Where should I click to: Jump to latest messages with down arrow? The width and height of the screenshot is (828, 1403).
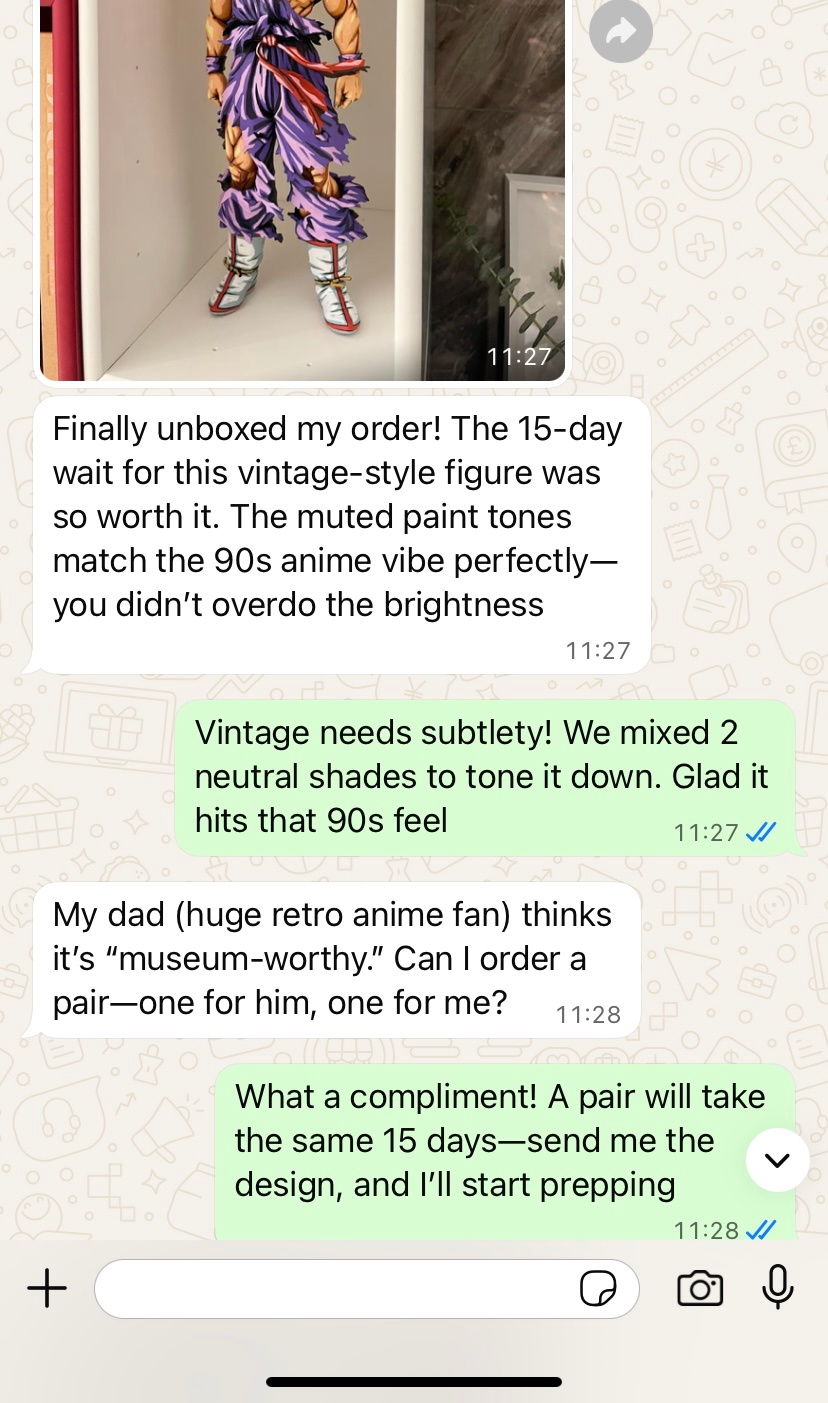click(777, 1160)
